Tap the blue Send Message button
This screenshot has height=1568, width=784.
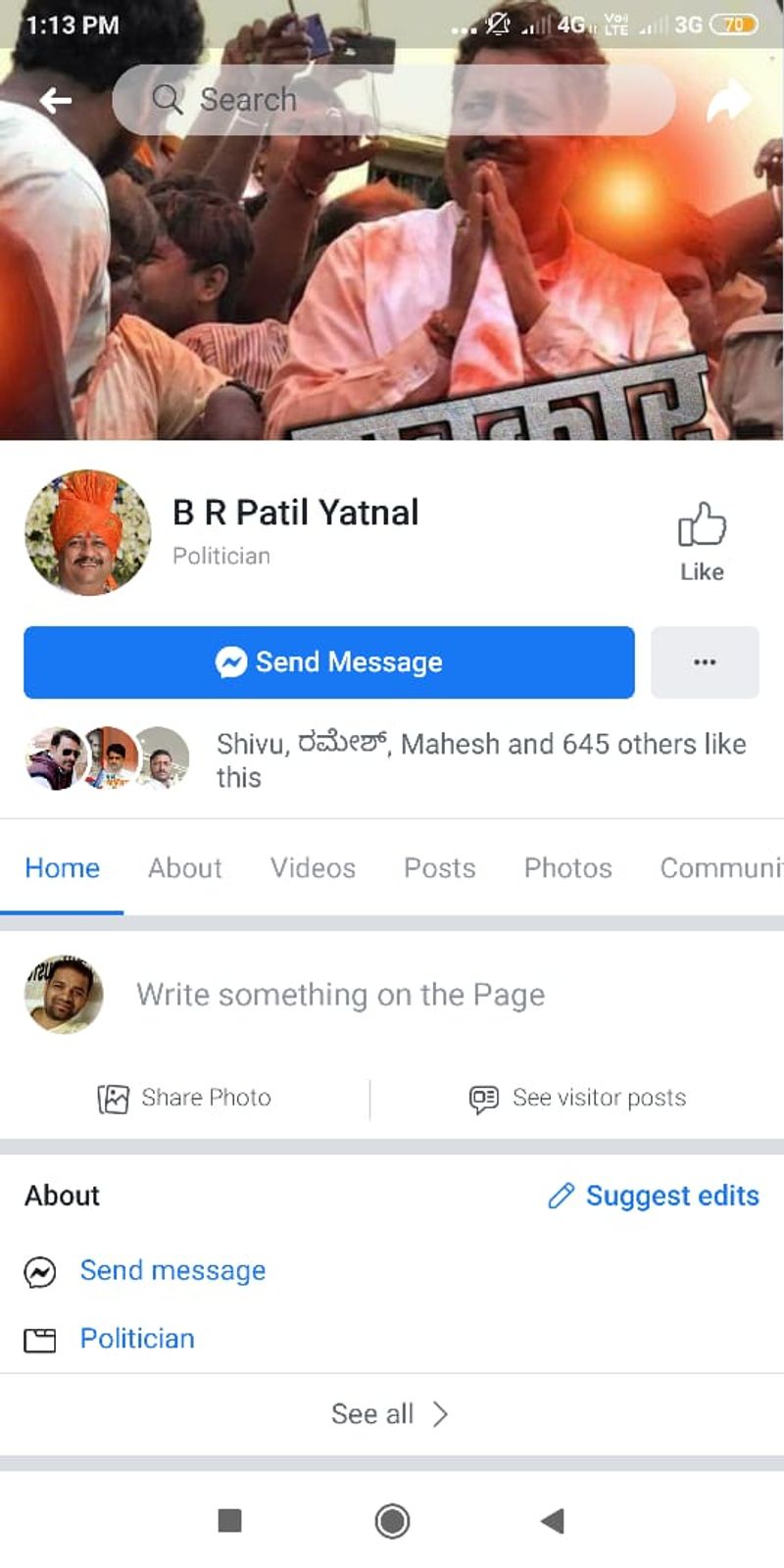pyautogui.click(x=328, y=662)
